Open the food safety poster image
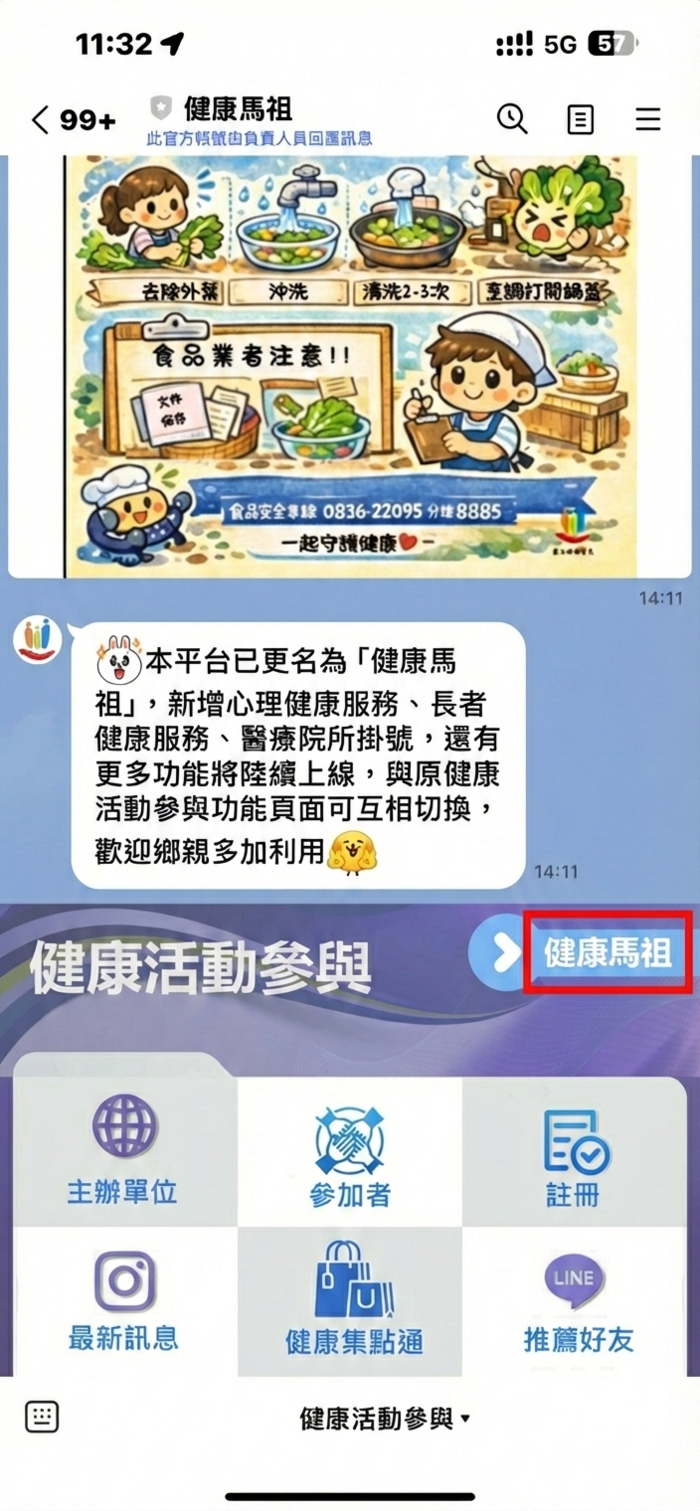The width and height of the screenshot is (700, 1511). coord(349,365)
